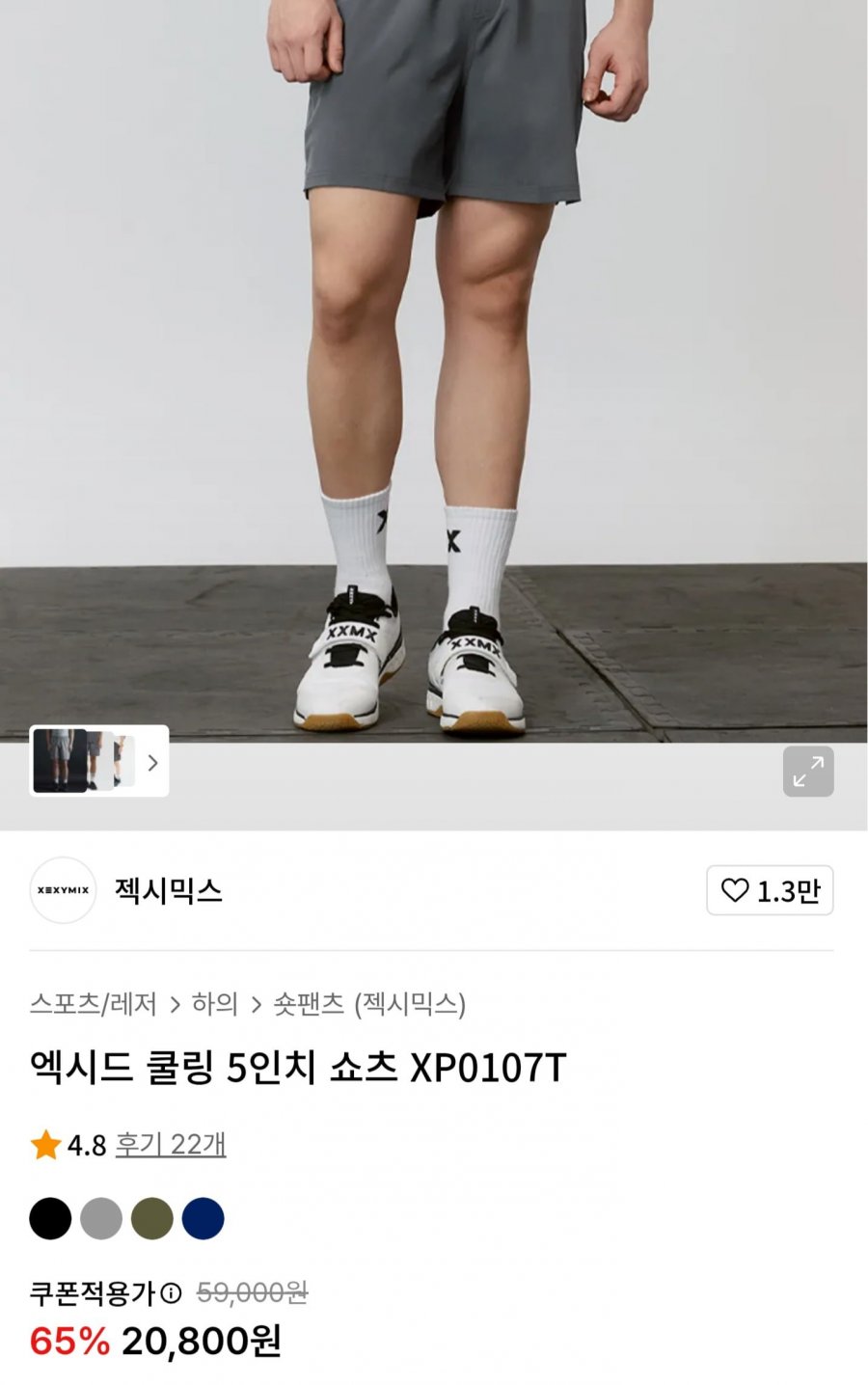Open the 숏팬츠 (젝시믹스) breadcrumb
Screen dimensions: 868x1385
(x=369, y=1004)
